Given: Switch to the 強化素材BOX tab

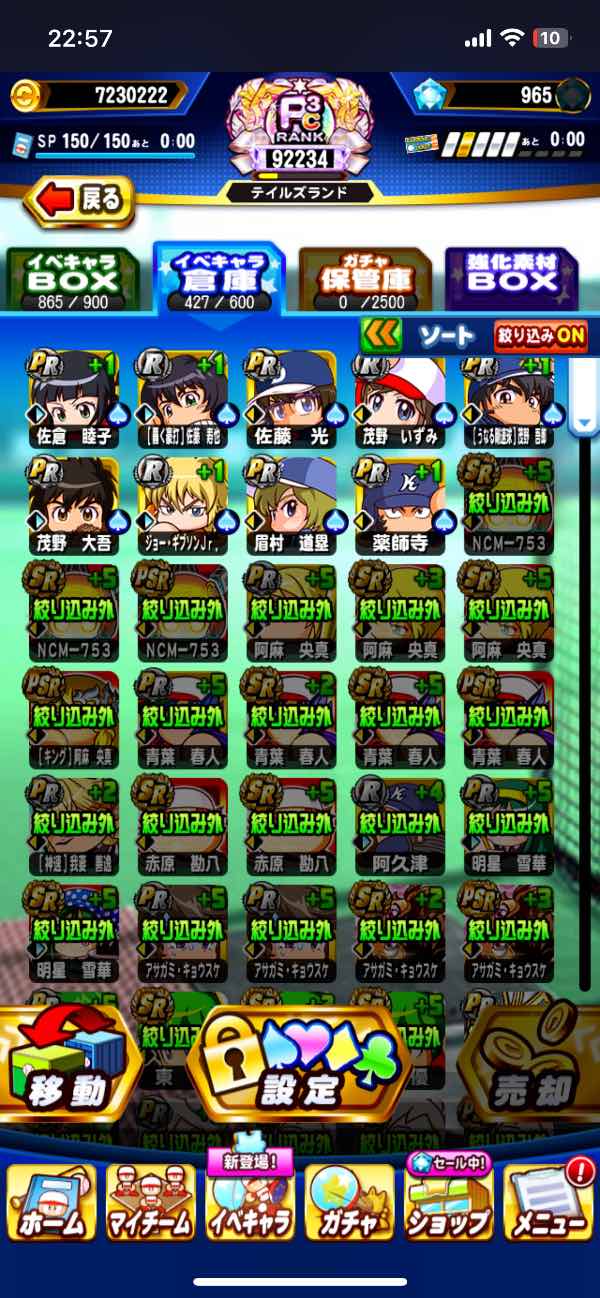Looking at the screenshot, I should point(512,279).
